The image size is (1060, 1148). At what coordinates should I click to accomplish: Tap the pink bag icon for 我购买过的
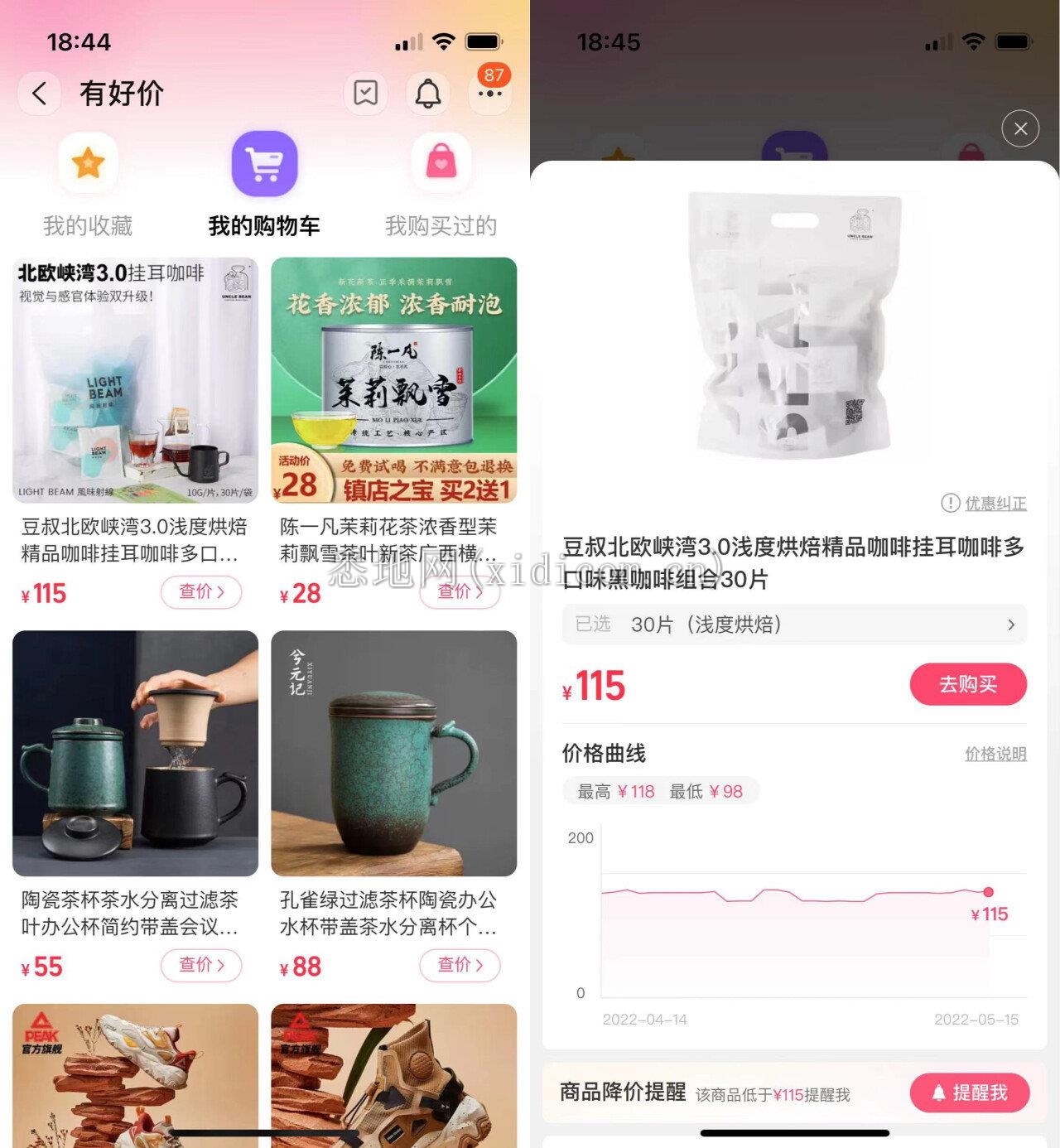click(441, 164)
